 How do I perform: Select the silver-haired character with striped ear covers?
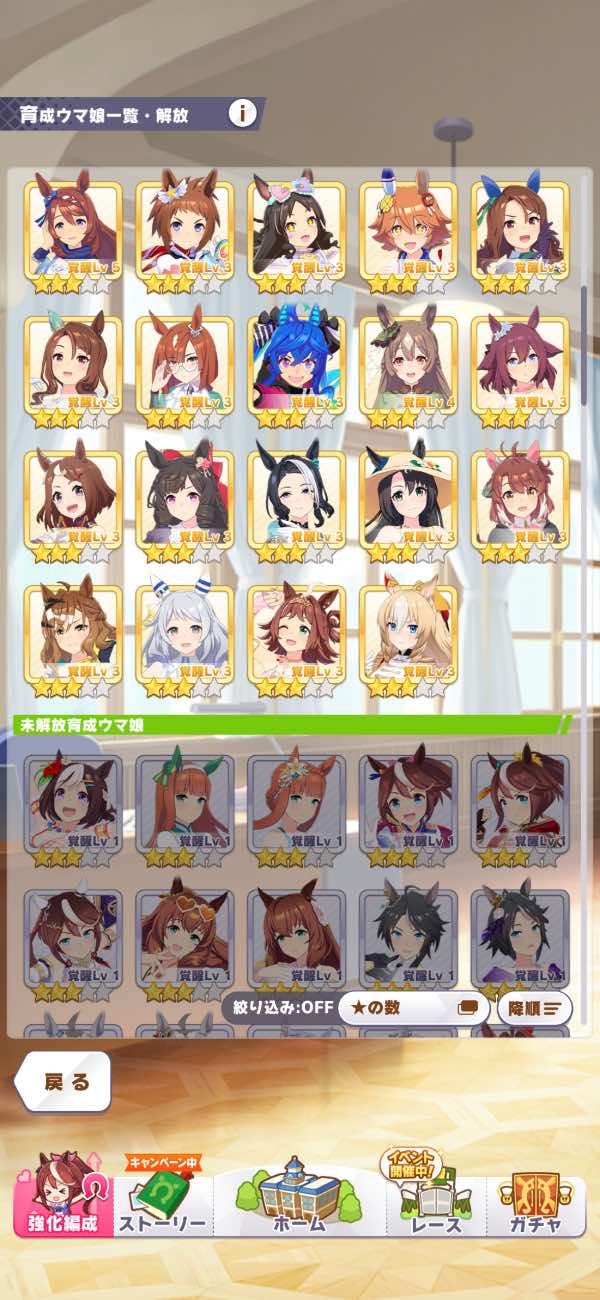click(184, 634)
